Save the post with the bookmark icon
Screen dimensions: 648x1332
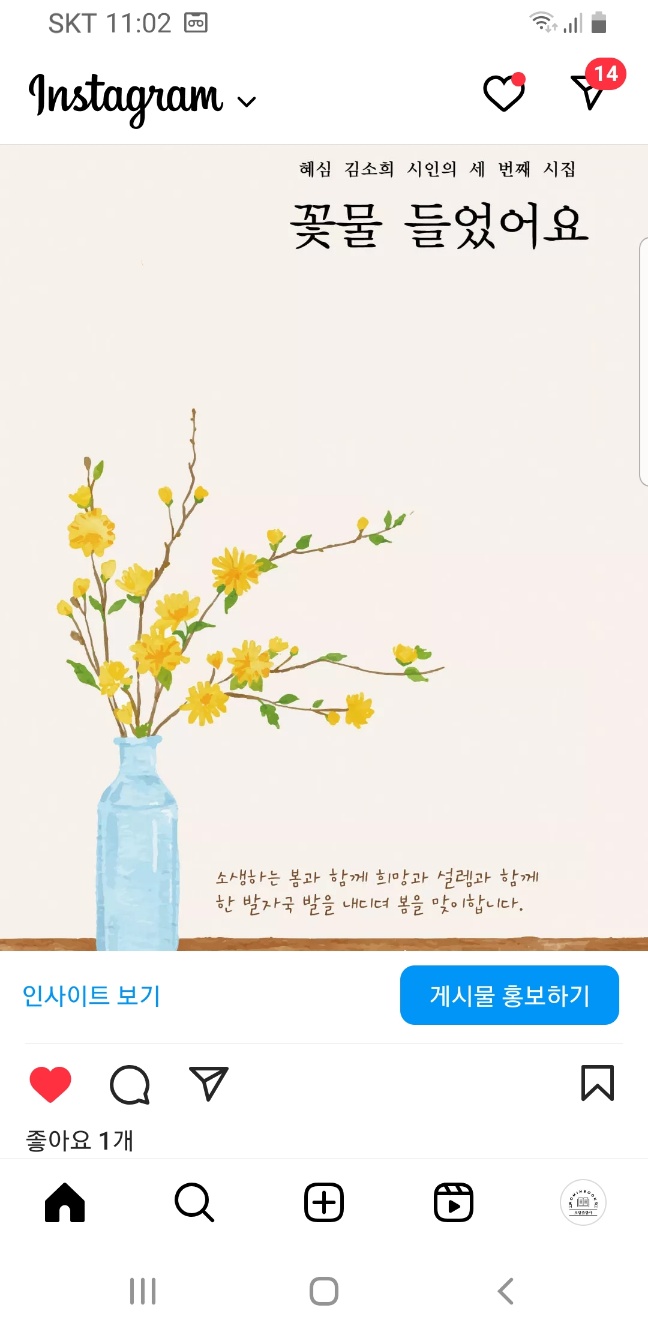597,1083
